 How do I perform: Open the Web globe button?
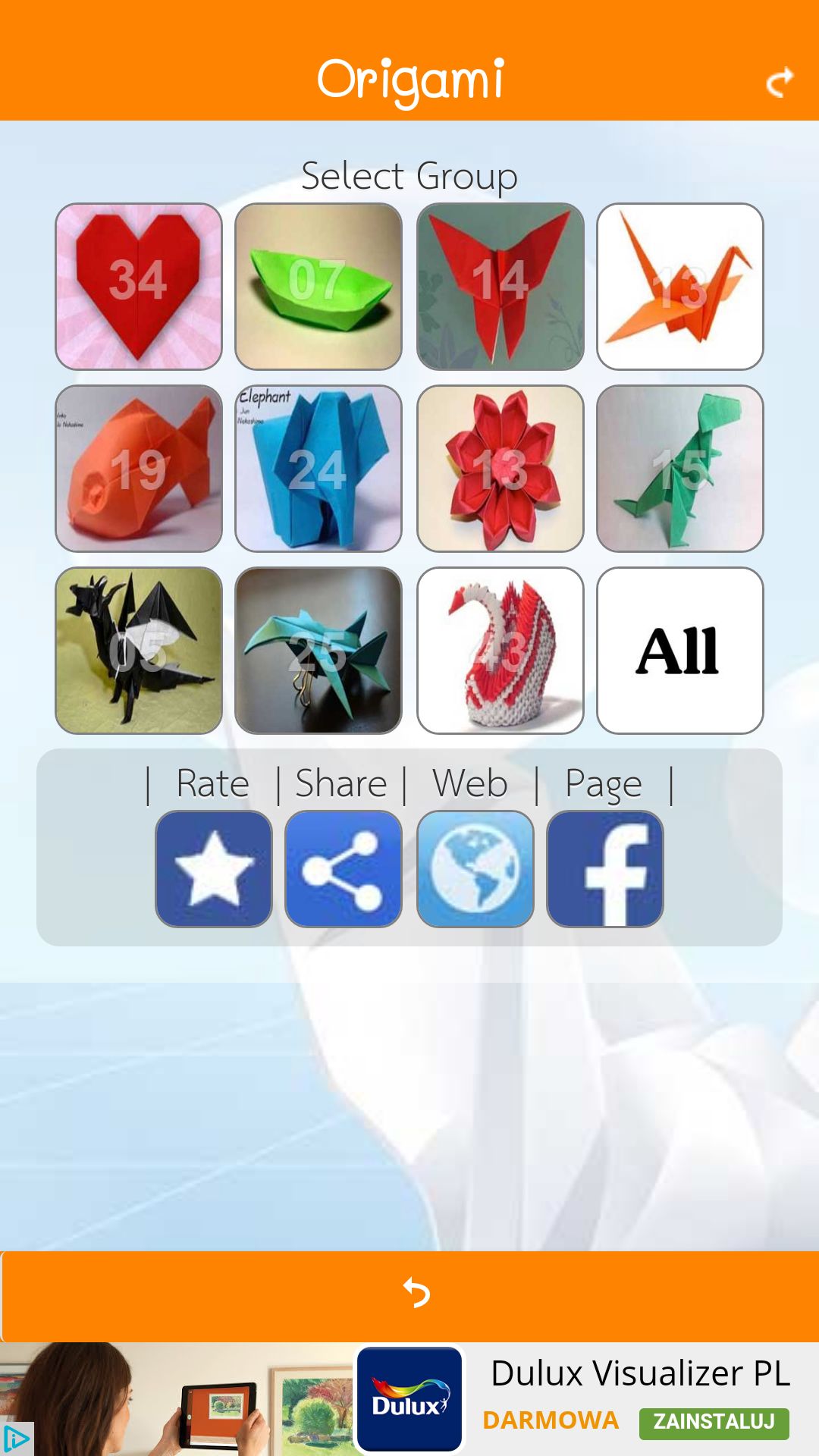(x=475, y=869)
